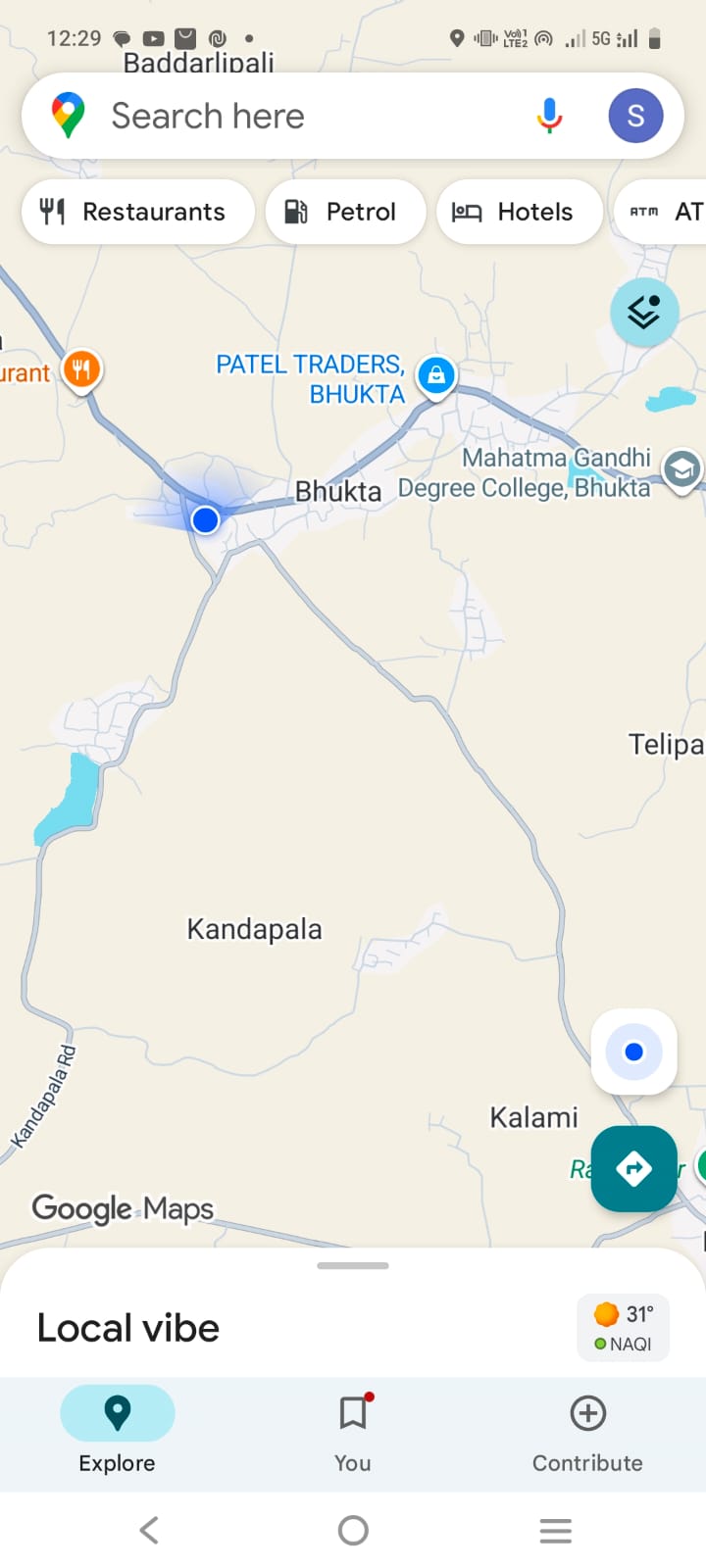Open the Search here box
This screenshot has height=1568, width=706.
point(294,117)
